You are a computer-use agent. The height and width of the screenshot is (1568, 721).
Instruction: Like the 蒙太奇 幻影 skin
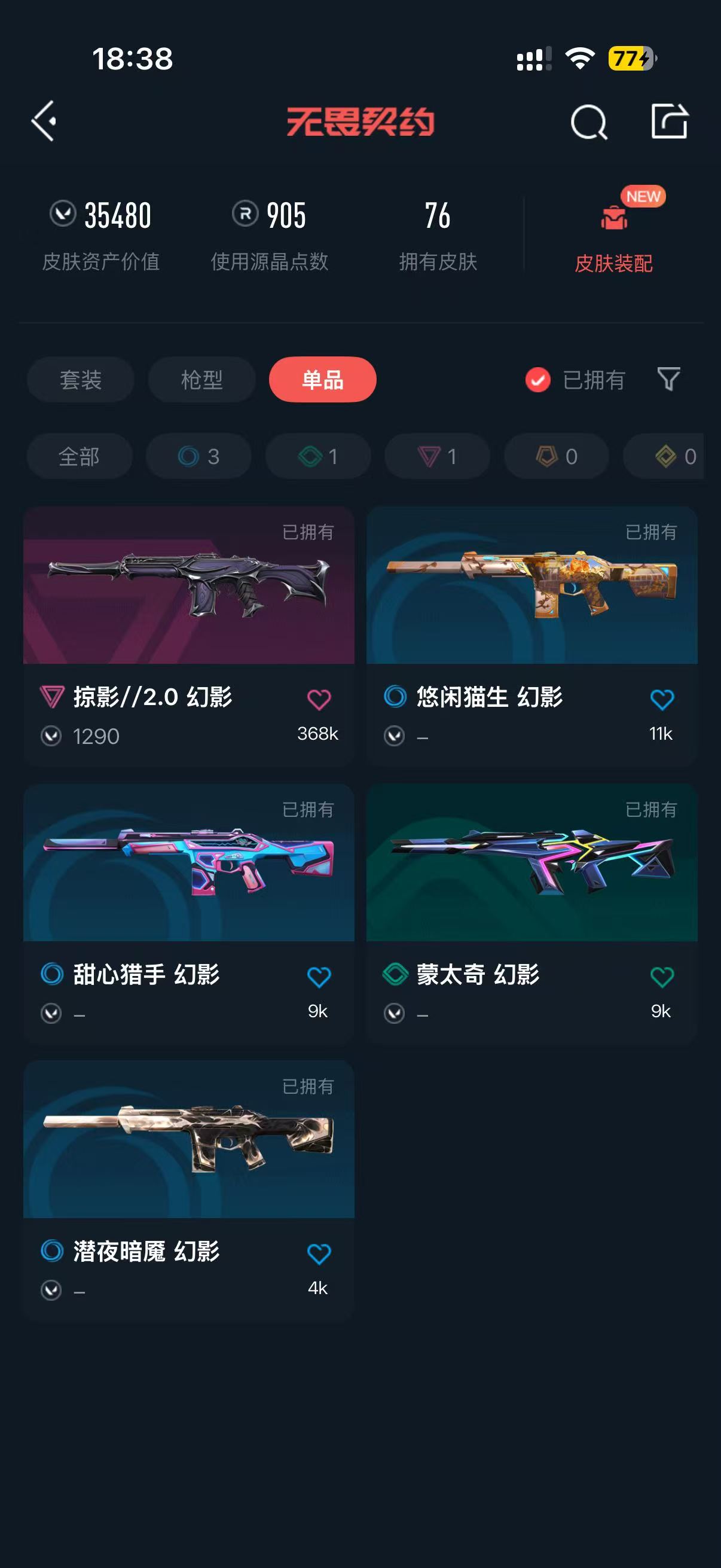pyautogui.click(x=662, y=977)
